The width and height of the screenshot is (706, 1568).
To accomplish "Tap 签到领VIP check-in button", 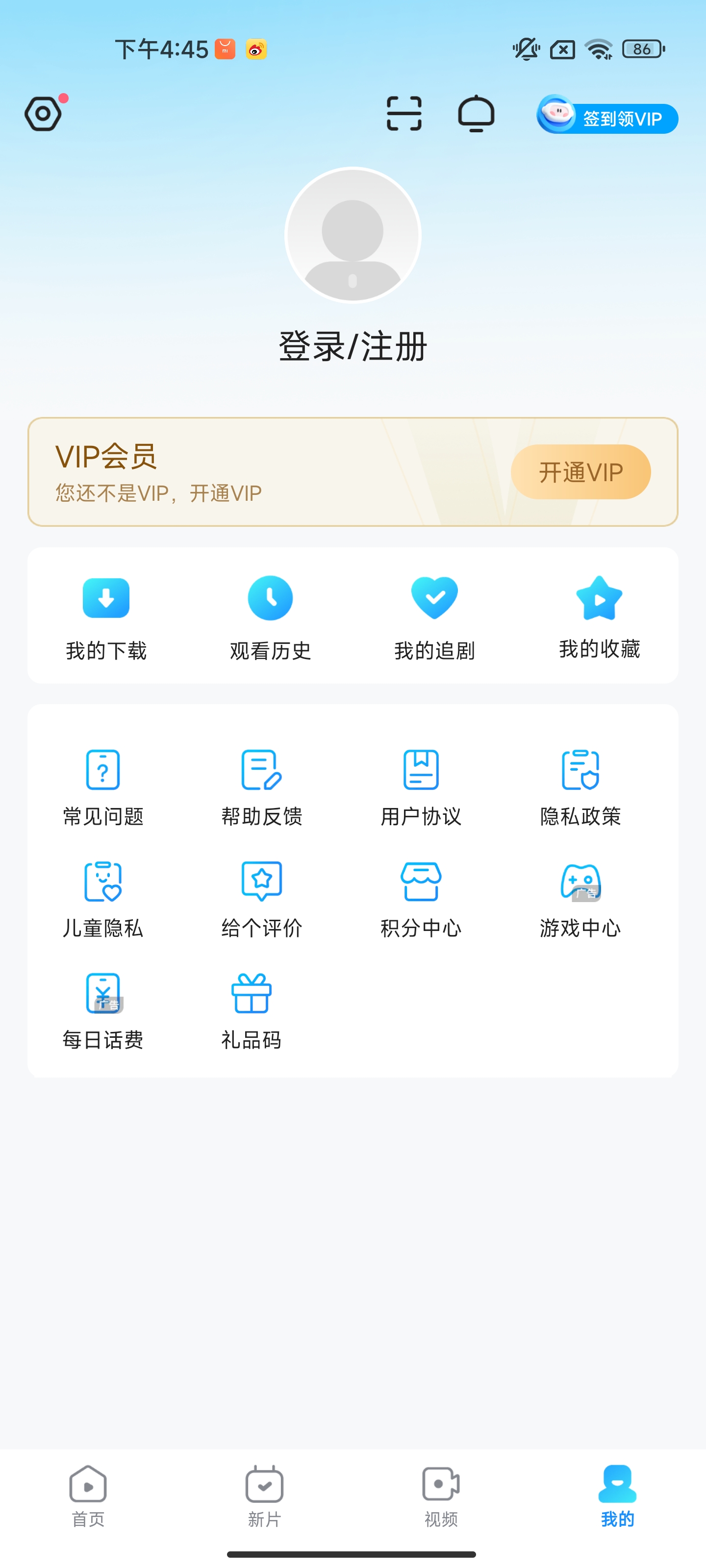I will [x=607, y=118].
